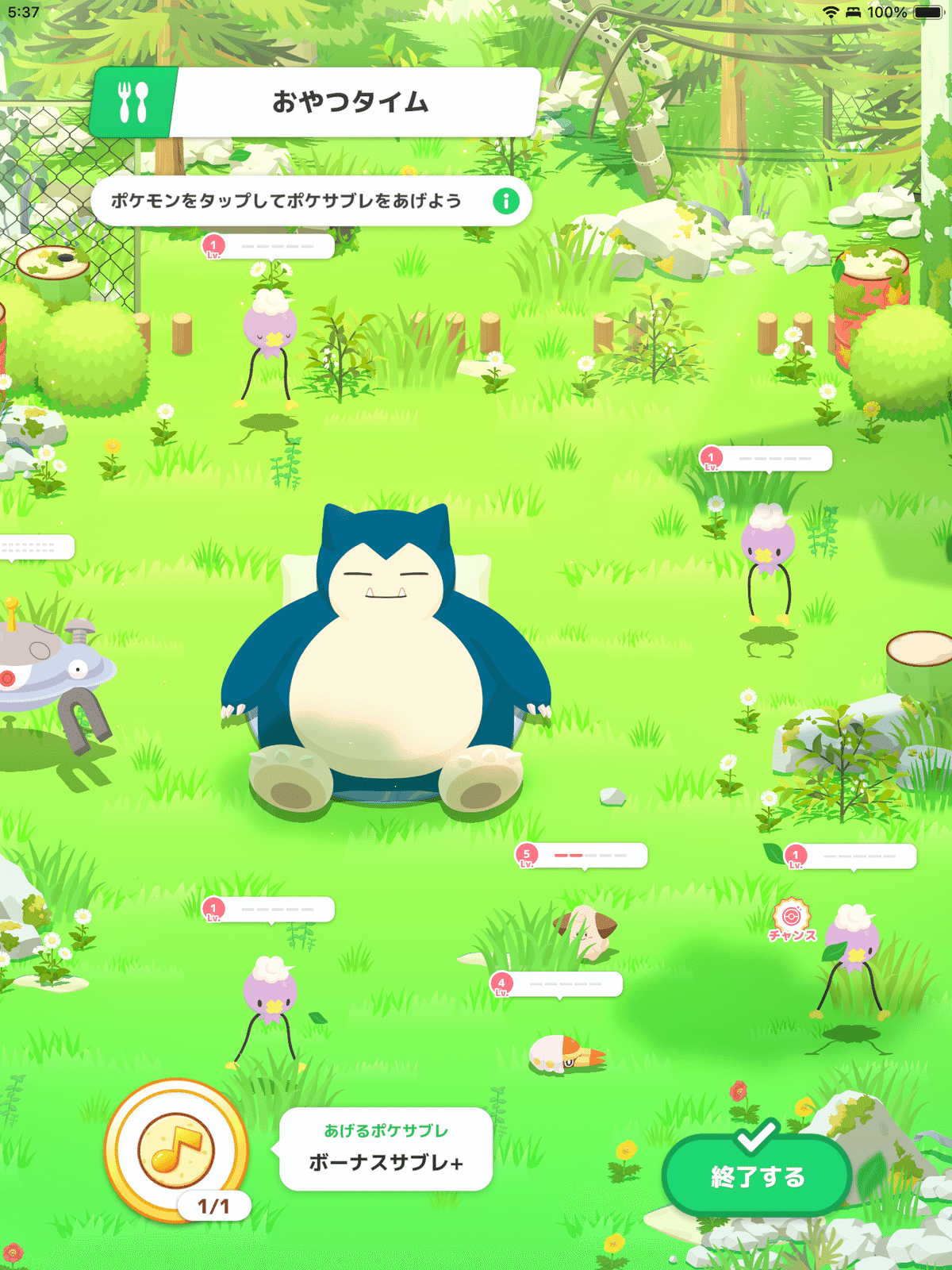
Task: Tap the sleeping Snorlax in center
Action: (386, 667)
